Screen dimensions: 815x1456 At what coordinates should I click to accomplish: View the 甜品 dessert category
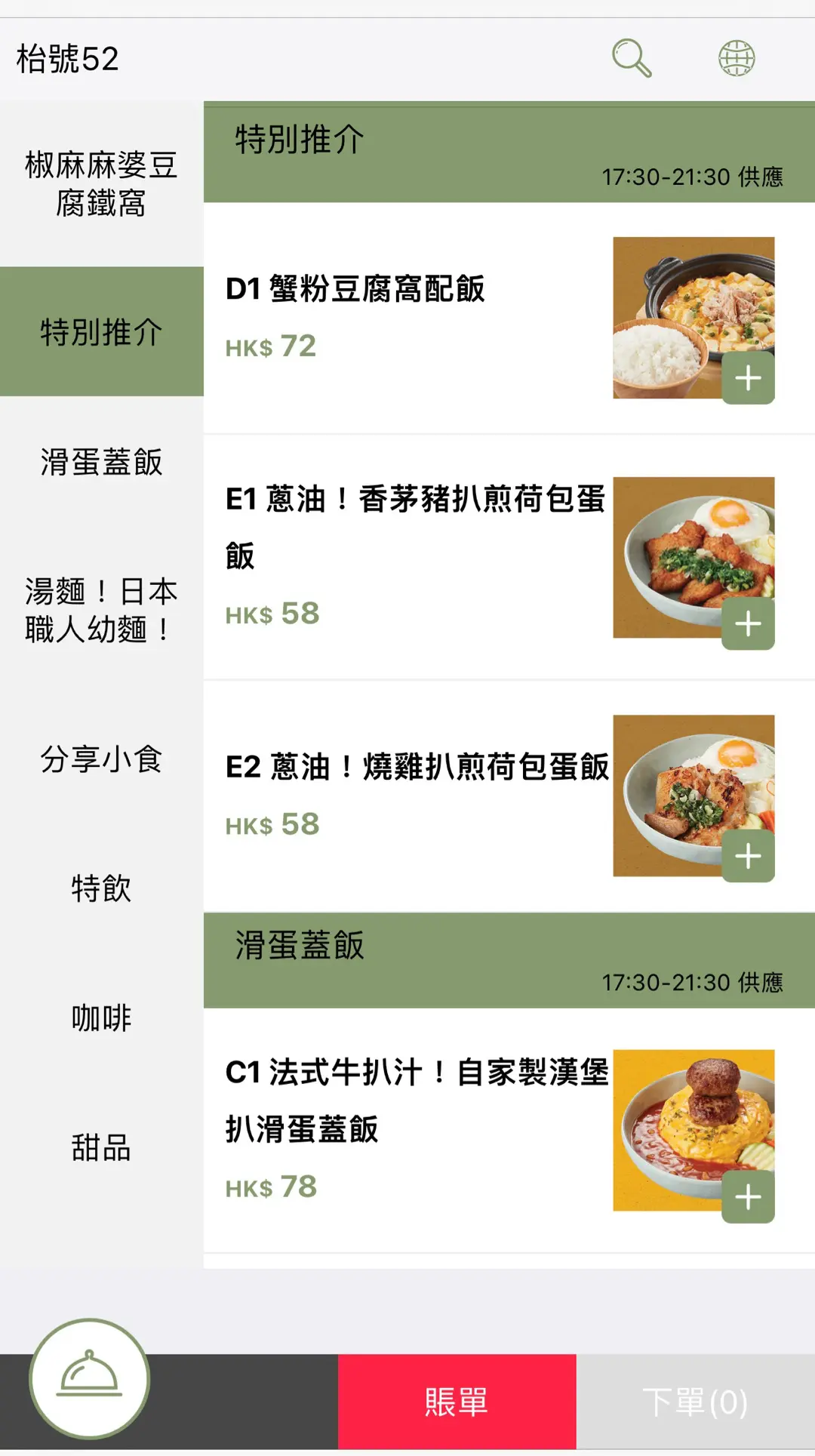101,1148
